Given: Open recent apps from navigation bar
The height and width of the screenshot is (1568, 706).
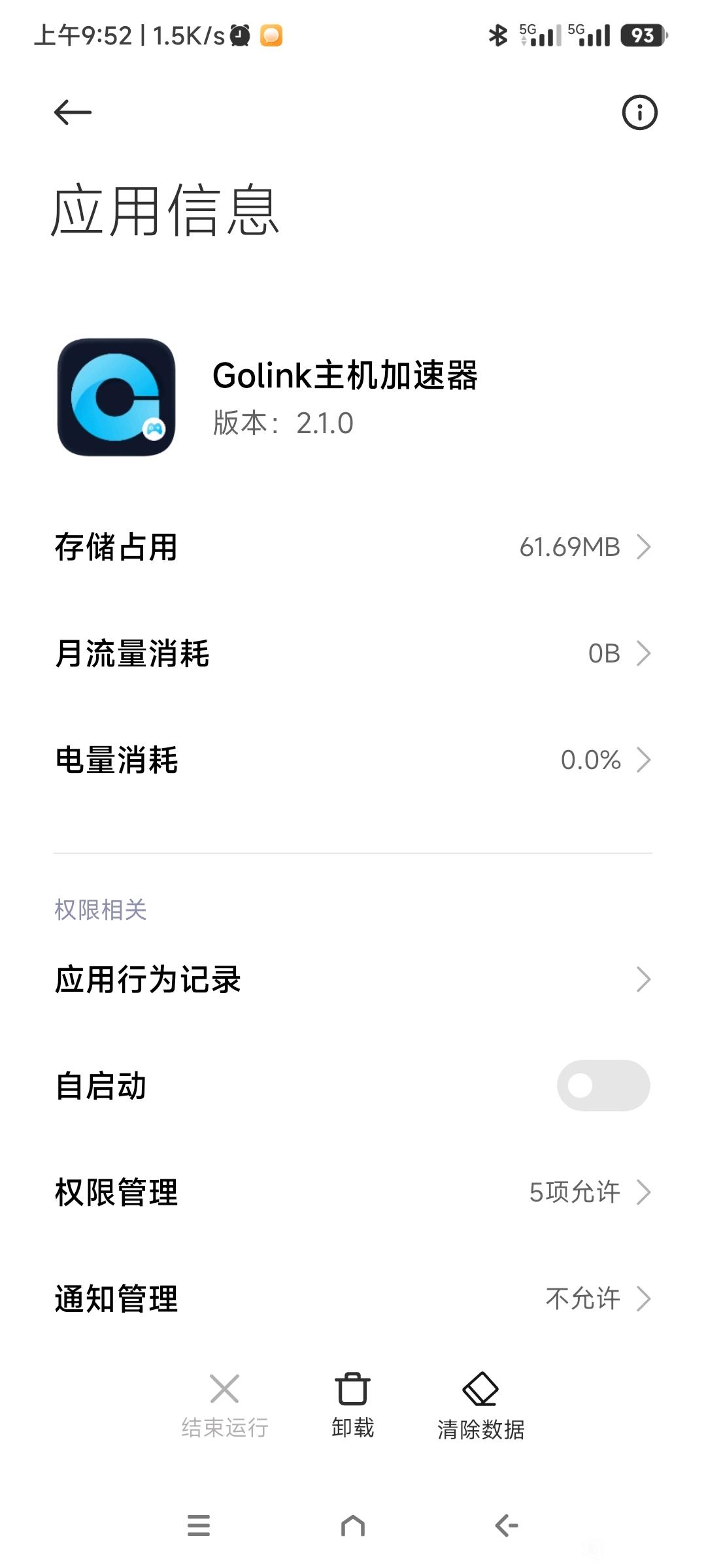Looking at the screenshot, I should pos(199,1526).
